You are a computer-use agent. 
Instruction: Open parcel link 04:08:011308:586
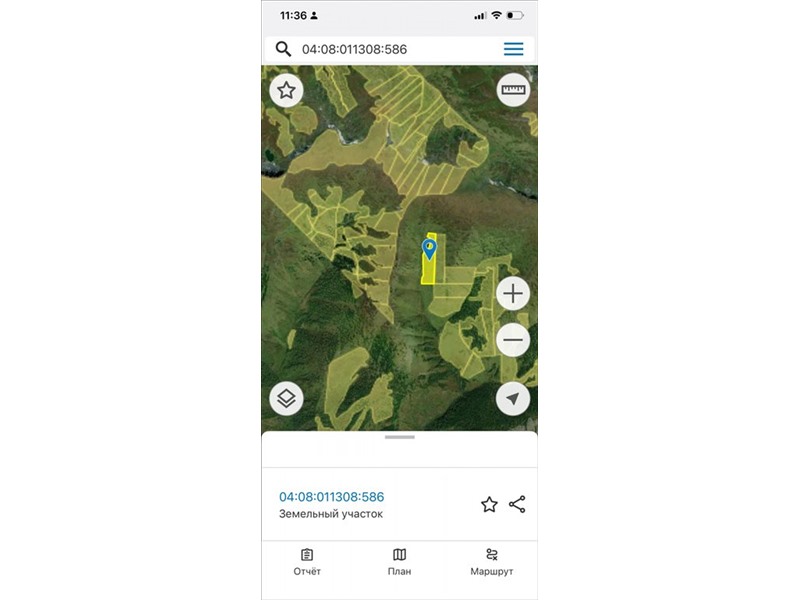[331, 497]
